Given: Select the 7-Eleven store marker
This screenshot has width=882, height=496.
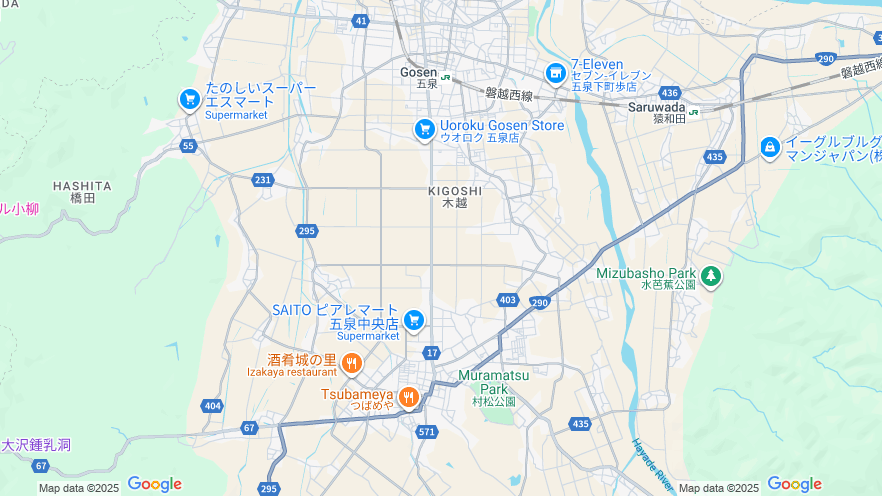Looking at the screenshot, I should pos(556,74).
